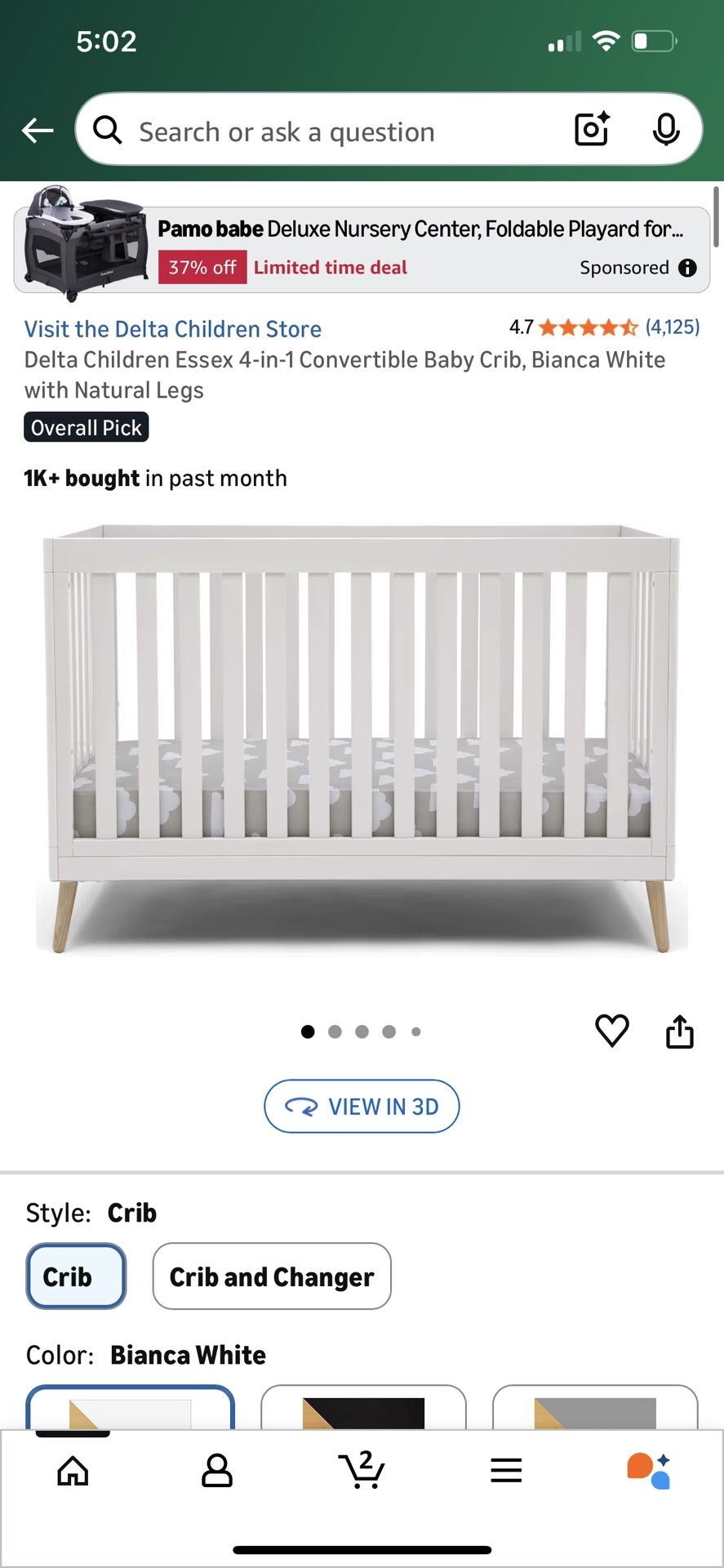This screenshot has height=1568, width=724.
Task: Open the shopping cart with 2 items
Action: [x=362, y=1470]
